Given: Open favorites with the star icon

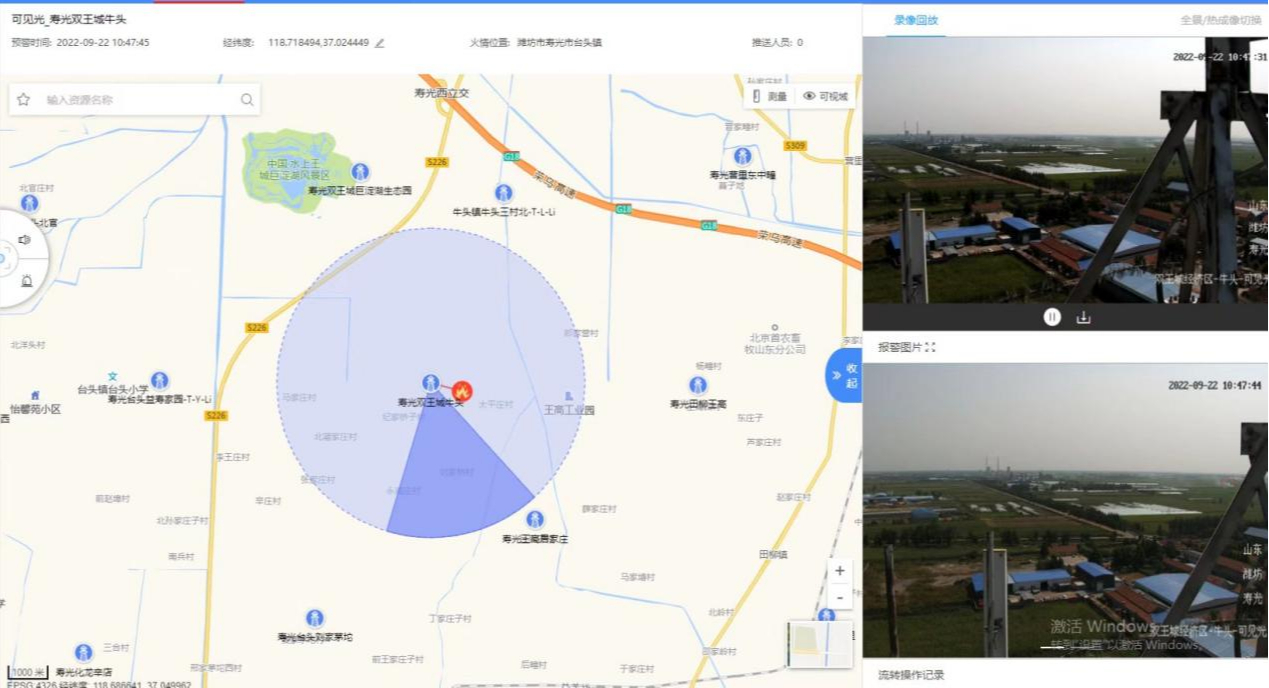Looking at the screenshot, I should point(24,100).
